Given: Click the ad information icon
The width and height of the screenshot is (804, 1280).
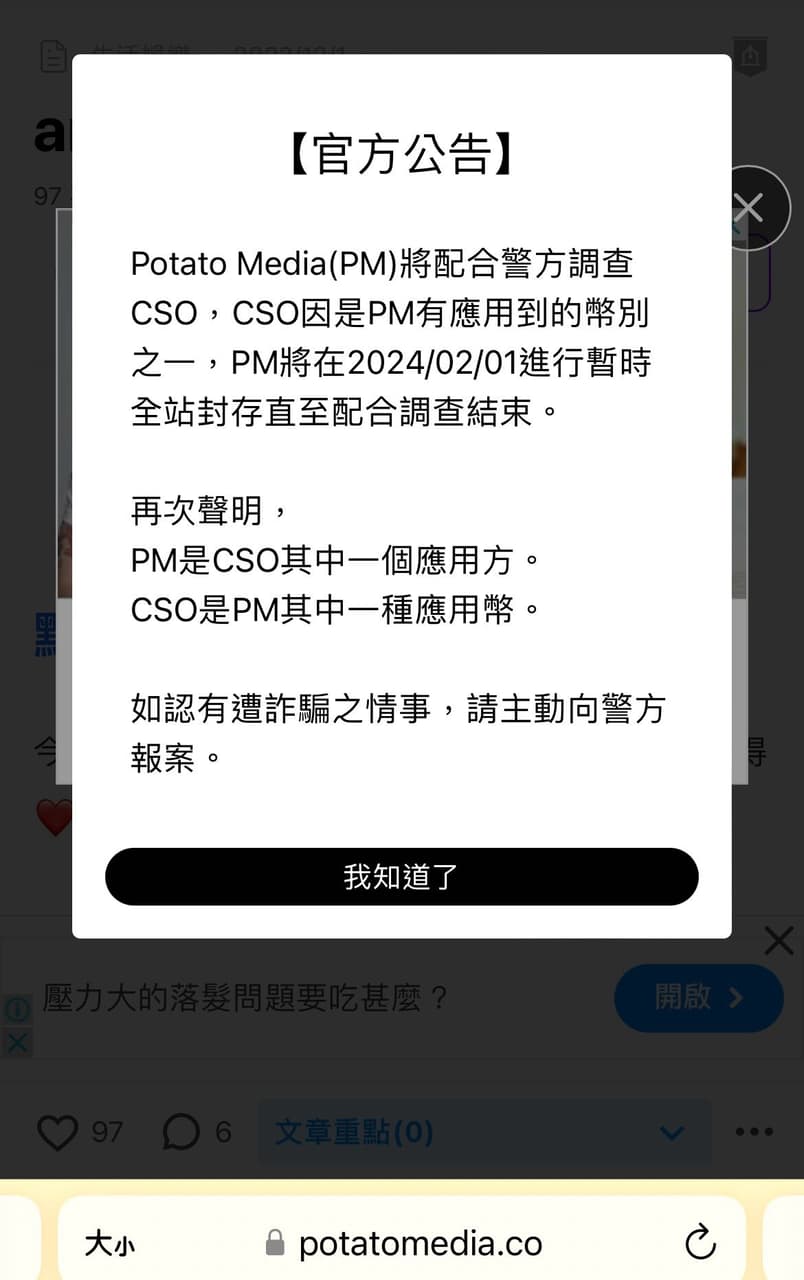Looking at the screenshot, I should [16, 1011].
